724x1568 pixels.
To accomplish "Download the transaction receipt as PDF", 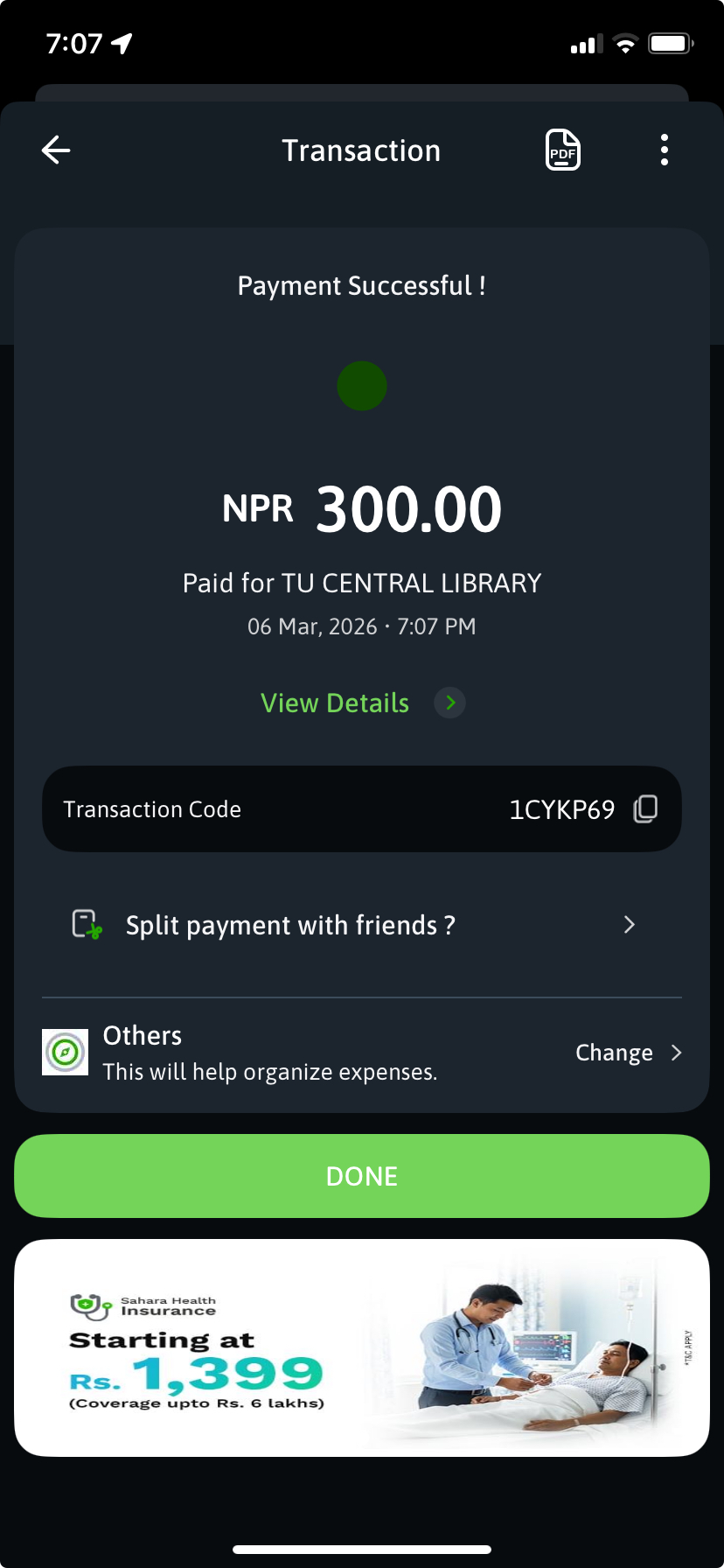I will 562,150.
